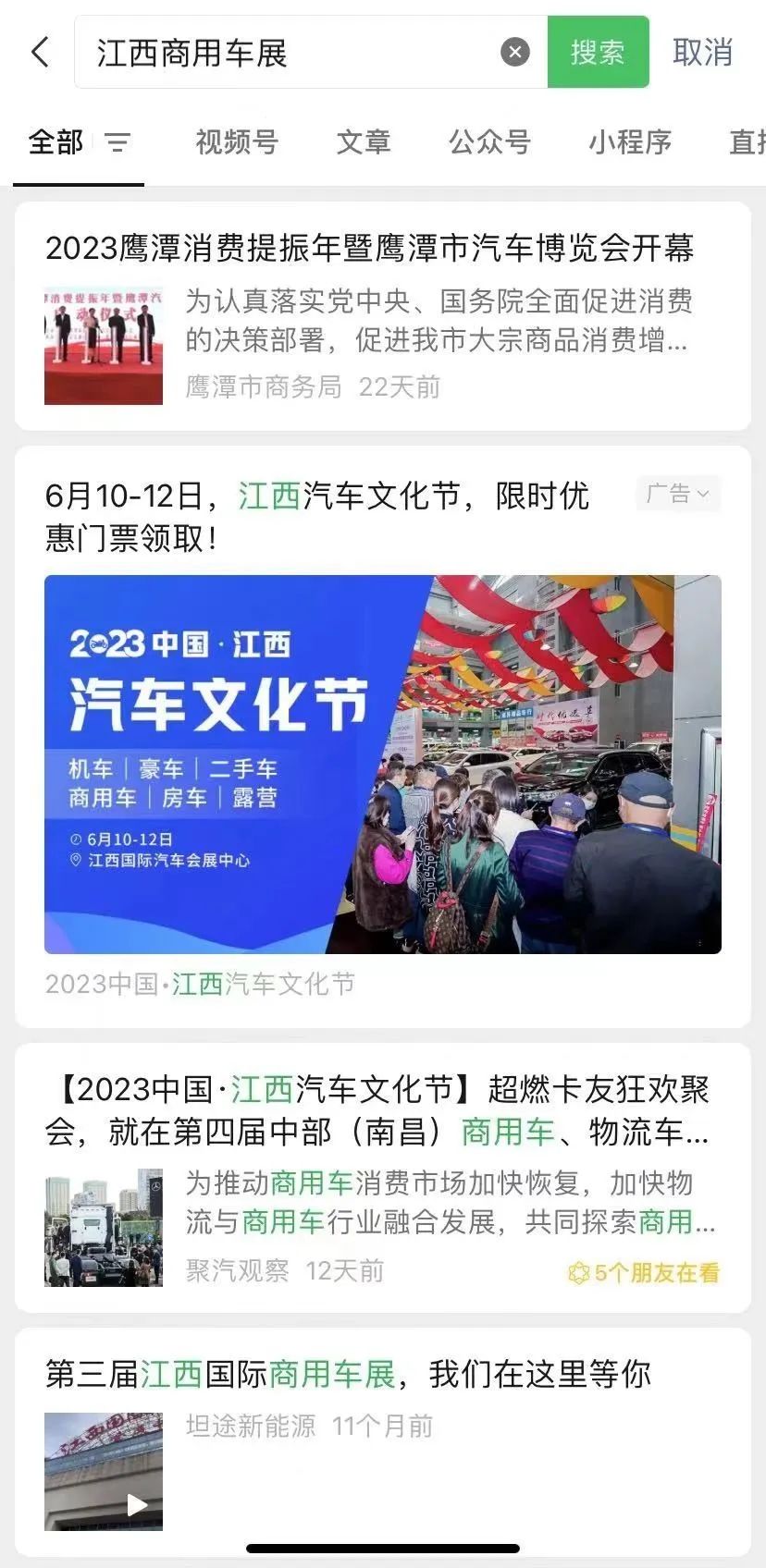The width and height of the screenshot is (766, 1568).
Task: Show 小程序 results
Action: click(630, 142)
